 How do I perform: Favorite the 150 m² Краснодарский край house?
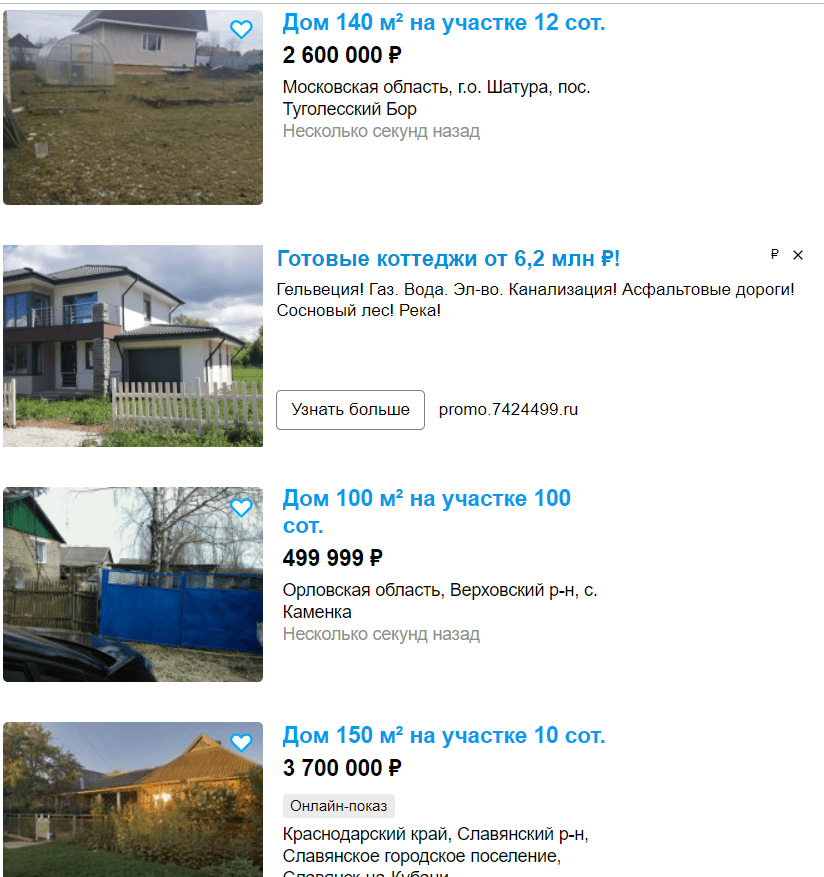point(241,742)
